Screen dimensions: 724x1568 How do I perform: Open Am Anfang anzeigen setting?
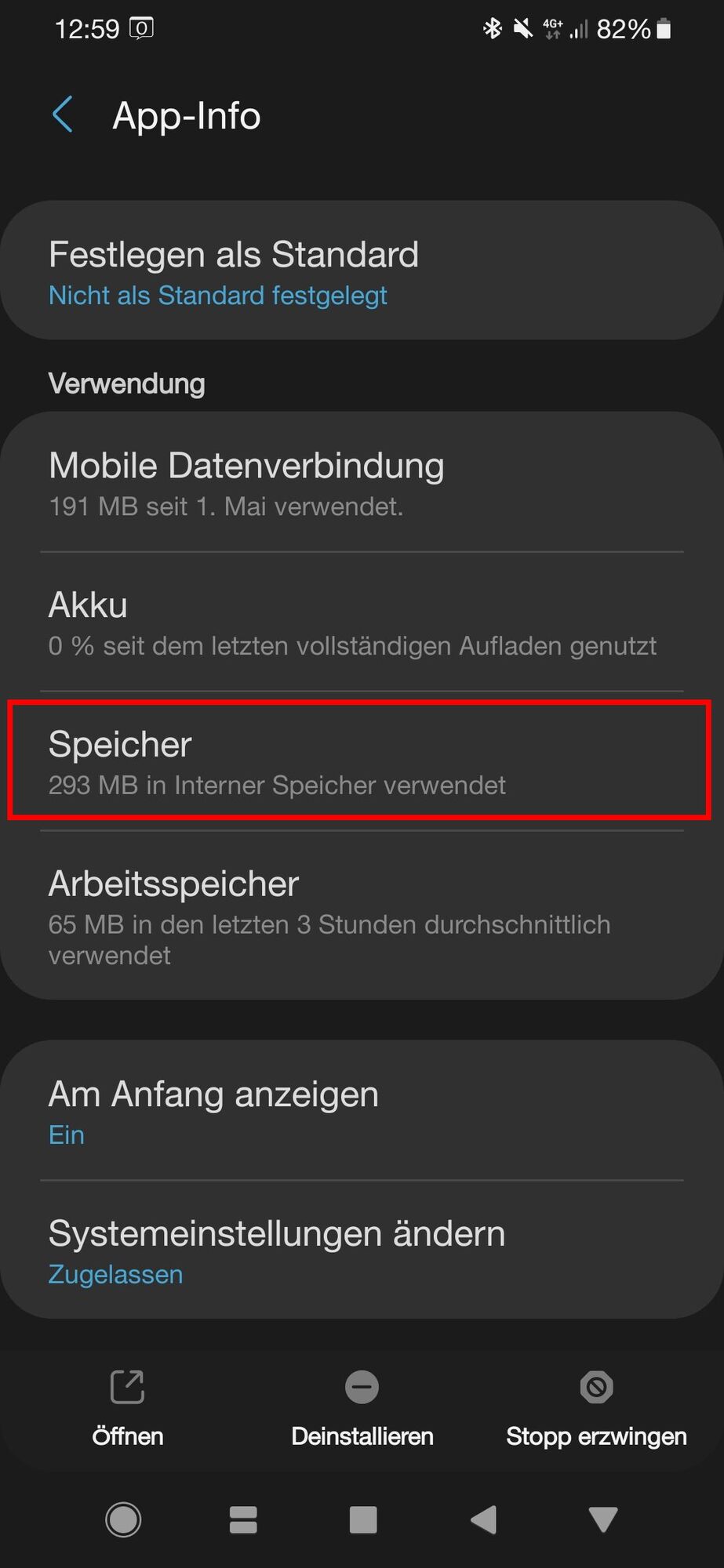coord(361,1111)
